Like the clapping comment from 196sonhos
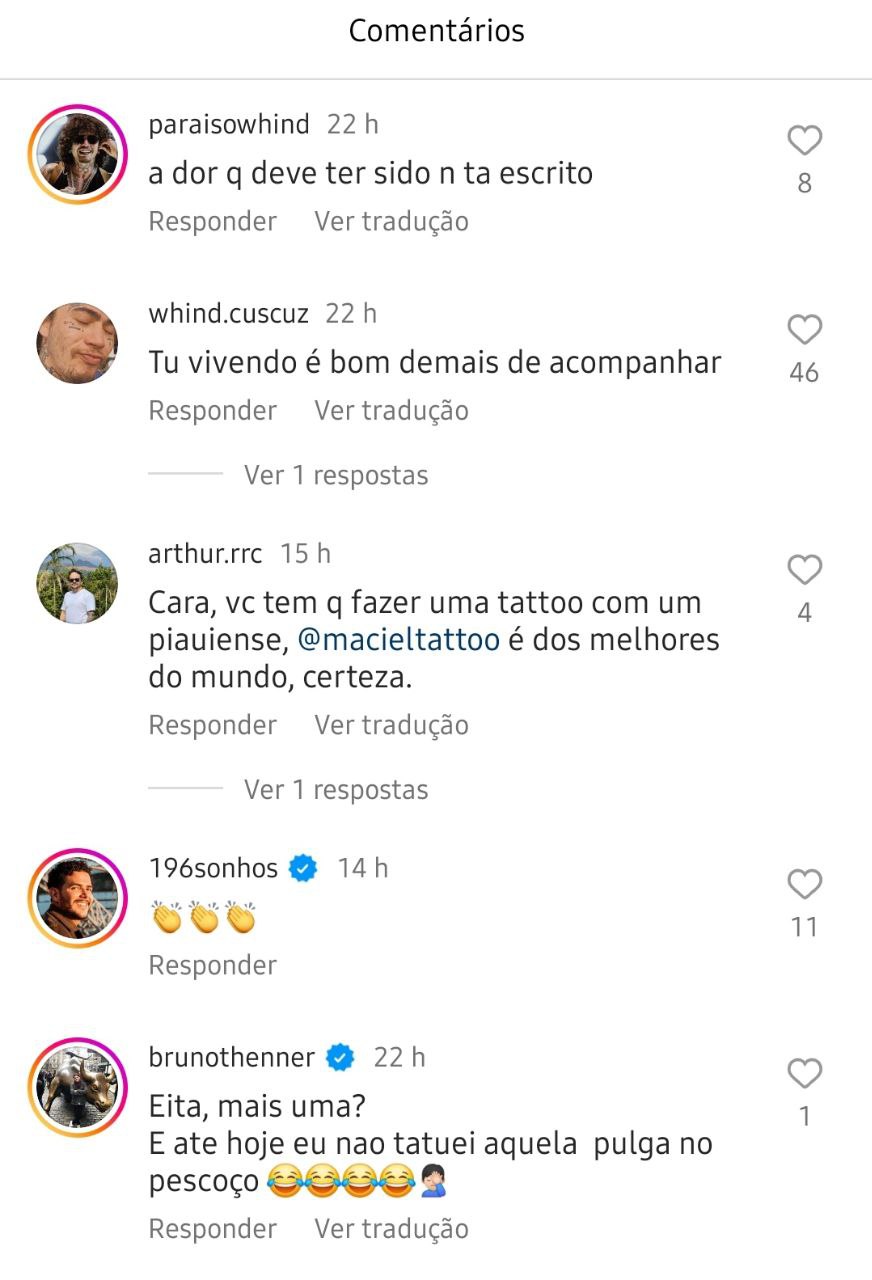The image size is (872, 1280). 804,884
